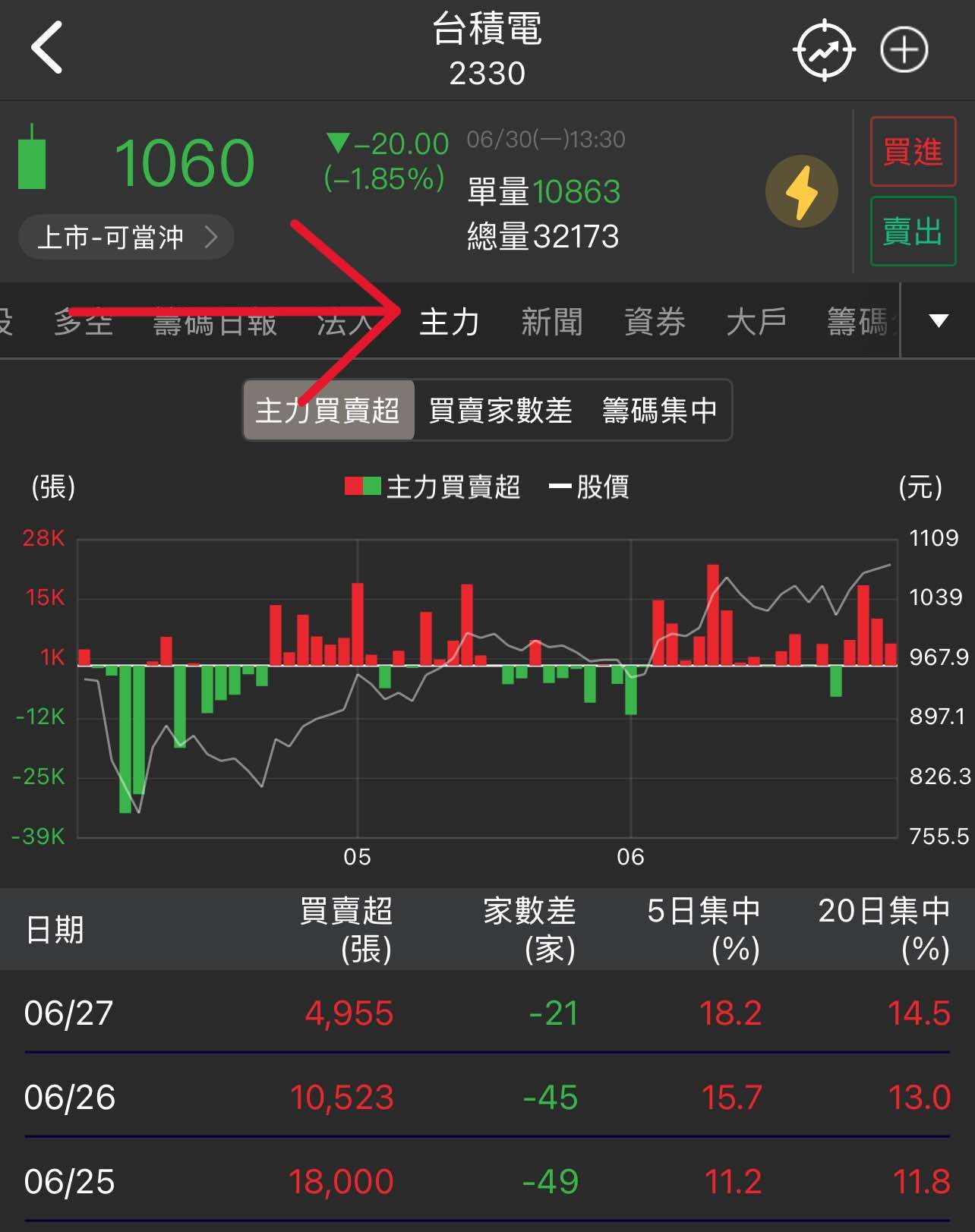This screenshot has width=975, height=1232.
Task: Select the 主力買賣超 toggle option
Action: pyautogui.click(x=328, y=410)
